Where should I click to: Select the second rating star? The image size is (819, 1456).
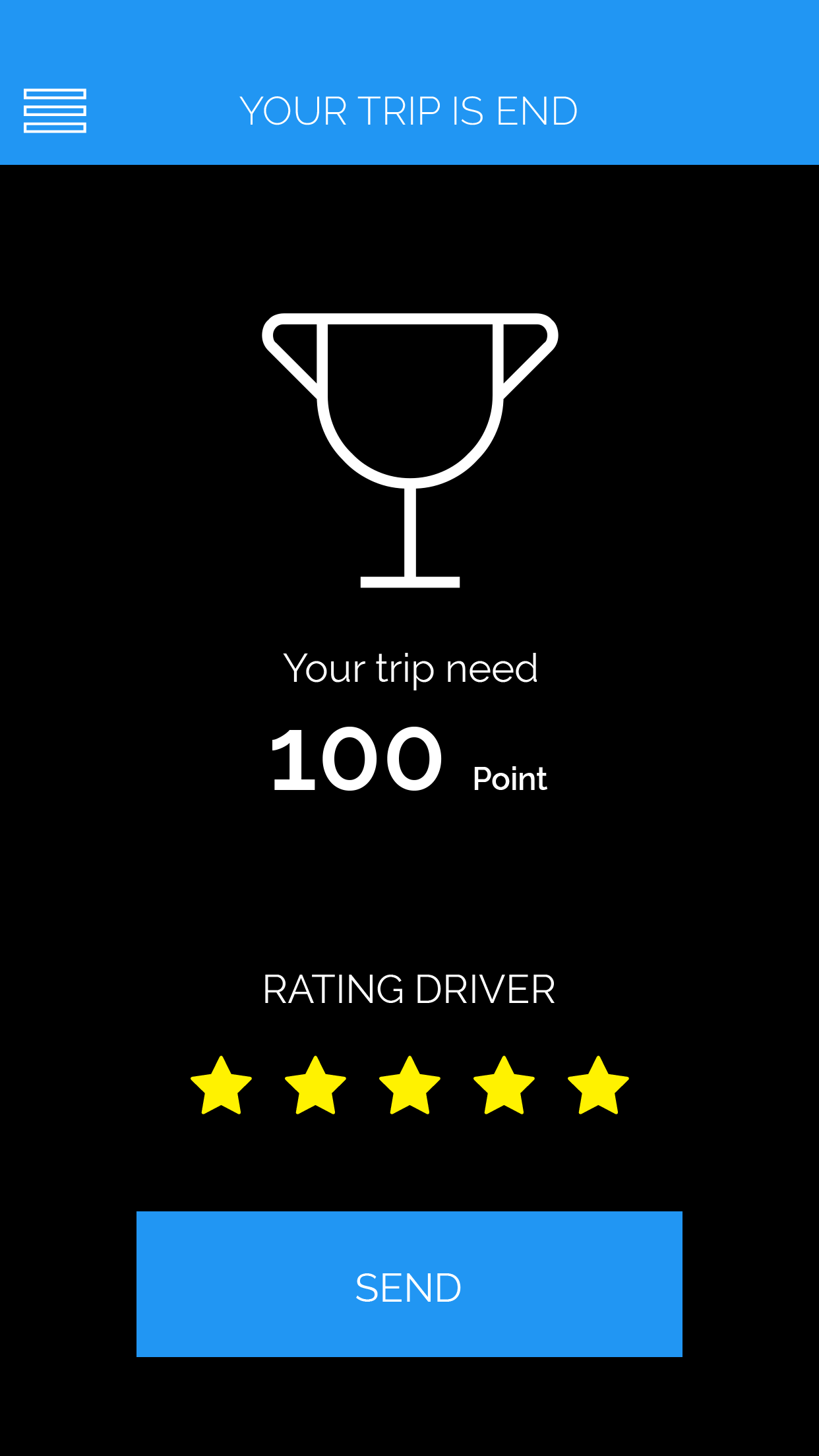pyautogui.click(x=315, y=1087)
